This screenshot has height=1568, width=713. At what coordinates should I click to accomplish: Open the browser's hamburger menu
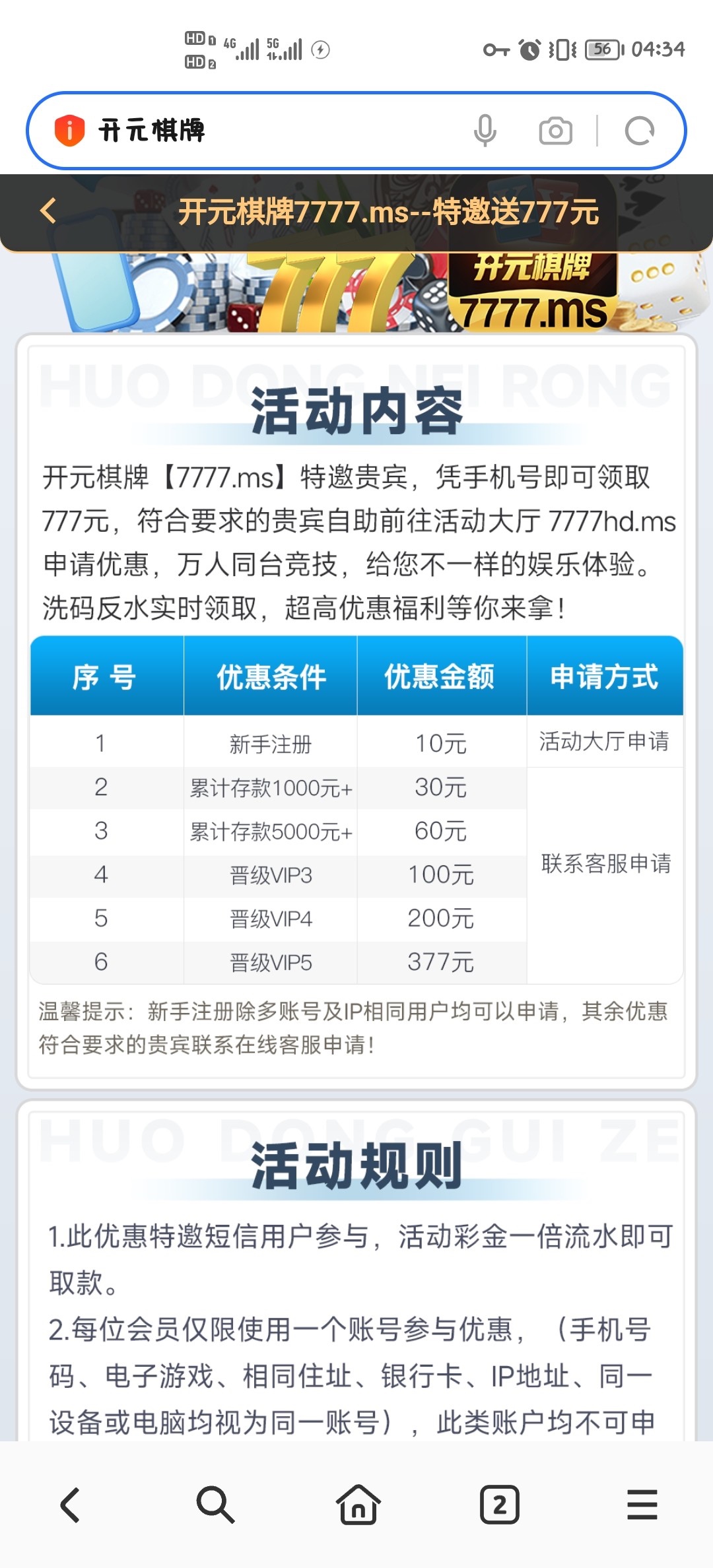coord(642,1505)
